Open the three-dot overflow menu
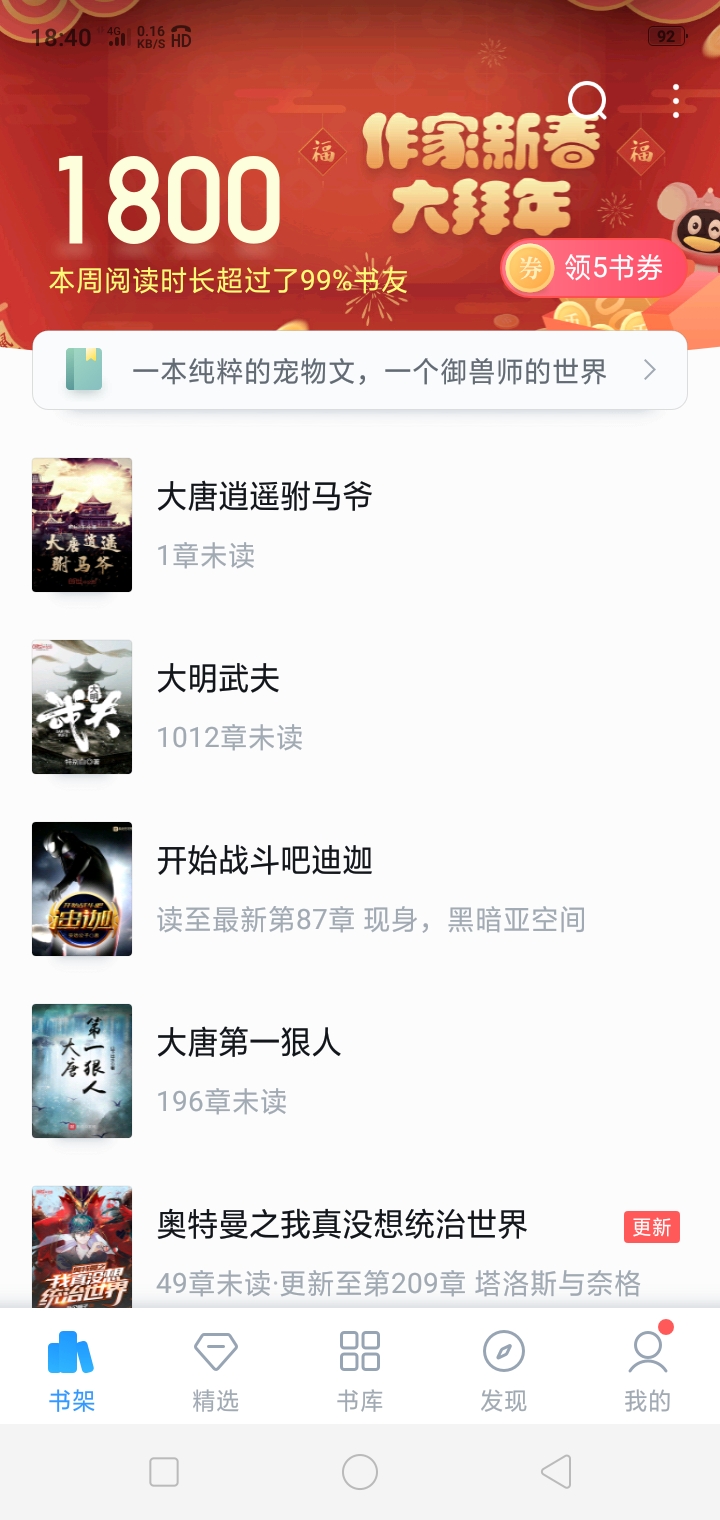This screenshot has width=720, height=1520. click(x=676, y=101)
